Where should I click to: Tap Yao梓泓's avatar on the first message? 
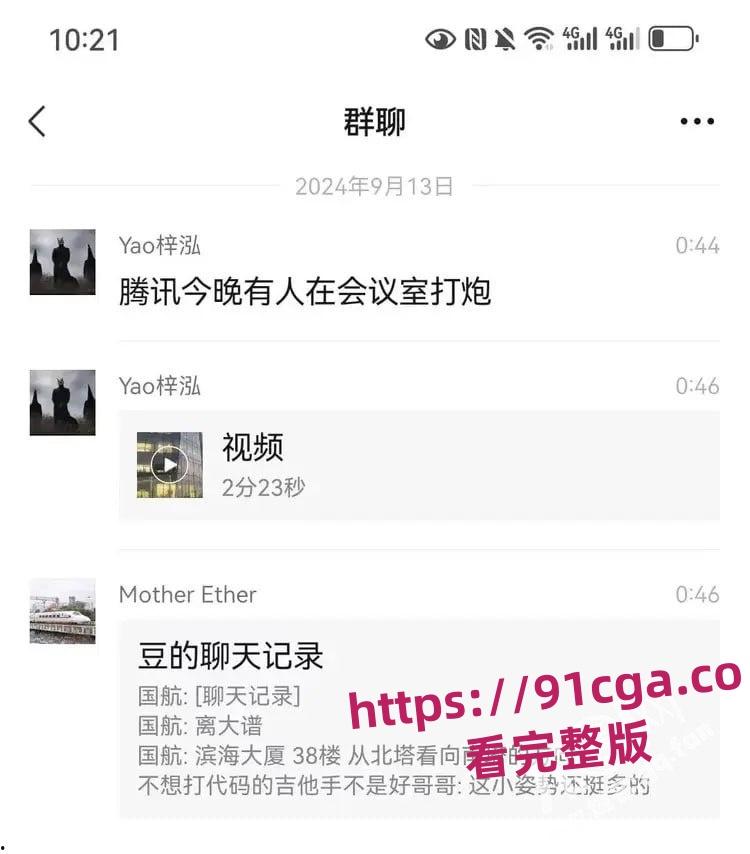pyautogui.click(x=63, y=260)
